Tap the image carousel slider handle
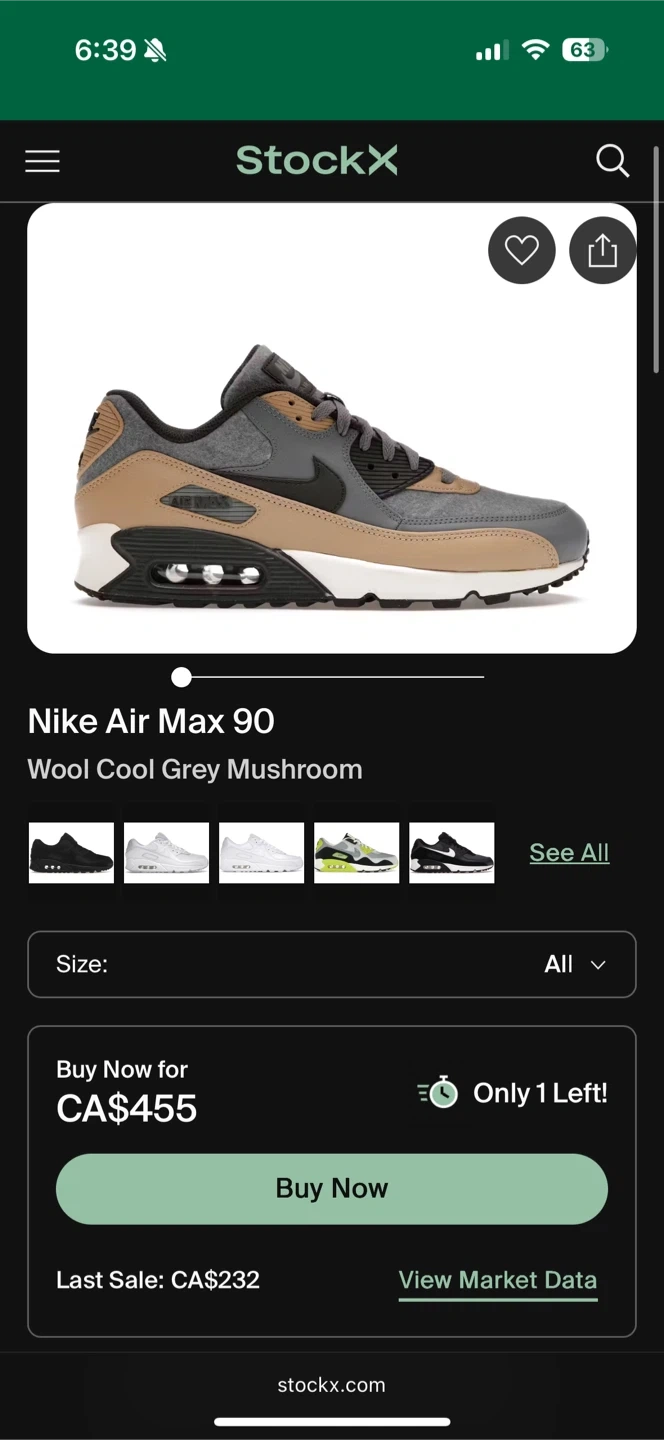This screenshot has height=1440, width=664. pyautogui.click(x=181, y=677)
